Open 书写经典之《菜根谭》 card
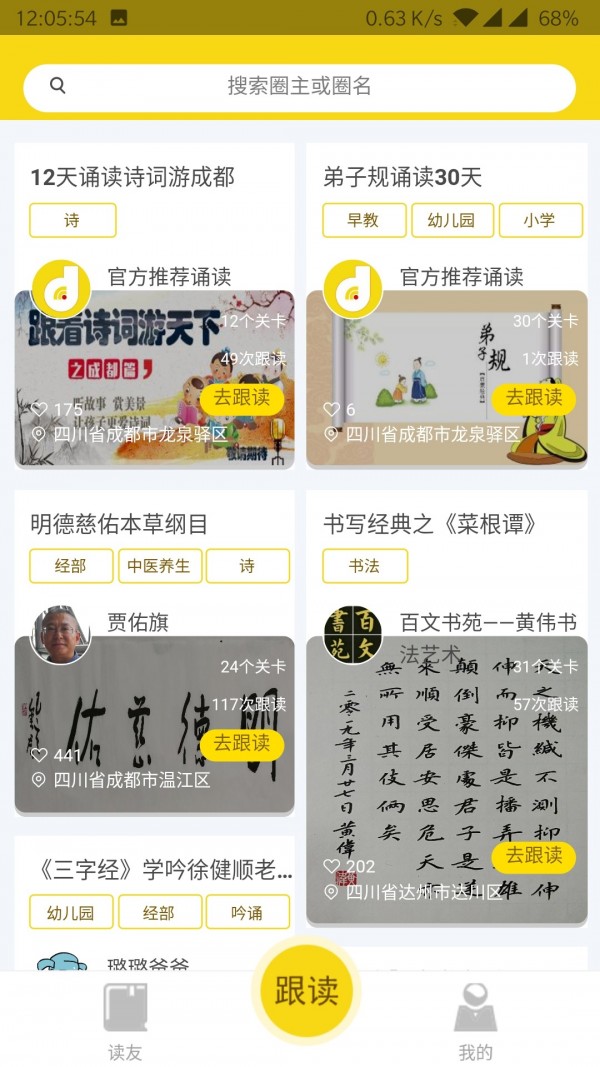 [x=432, y=524]
